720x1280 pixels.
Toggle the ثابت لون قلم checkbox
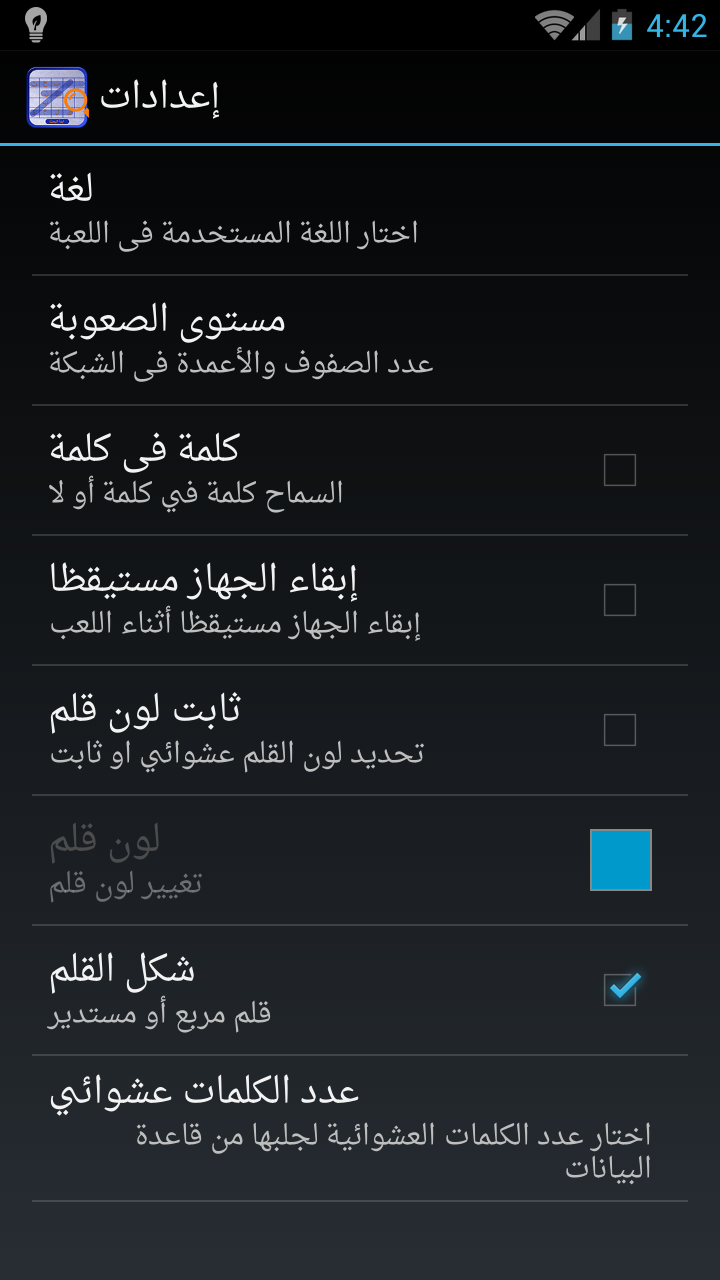pyautogui.click(x=620, y=730)
